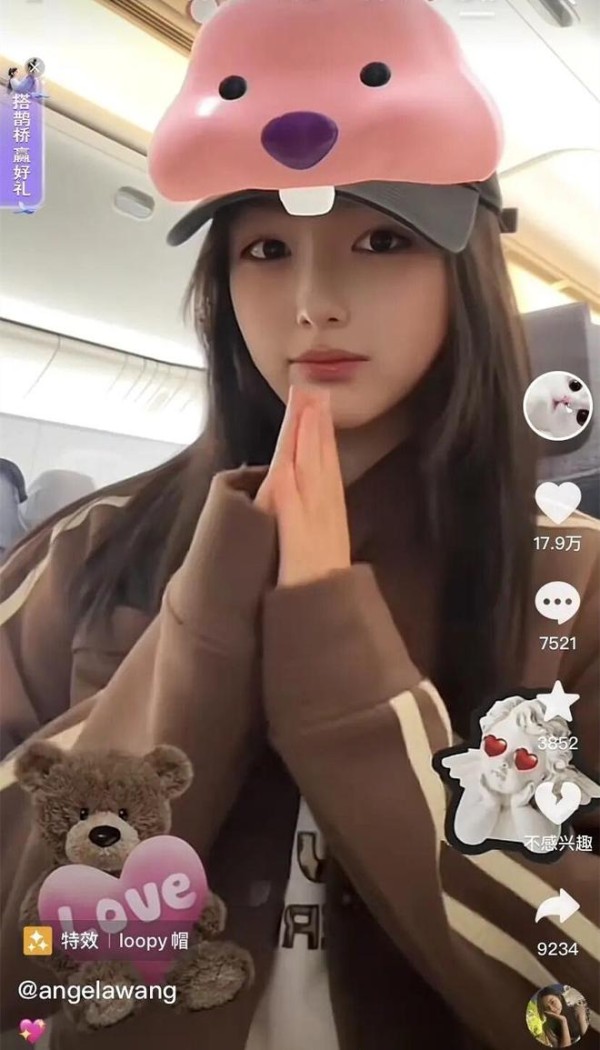Open the comments with 7521 replies
The image size is (600, 1050).
point(557,603)
